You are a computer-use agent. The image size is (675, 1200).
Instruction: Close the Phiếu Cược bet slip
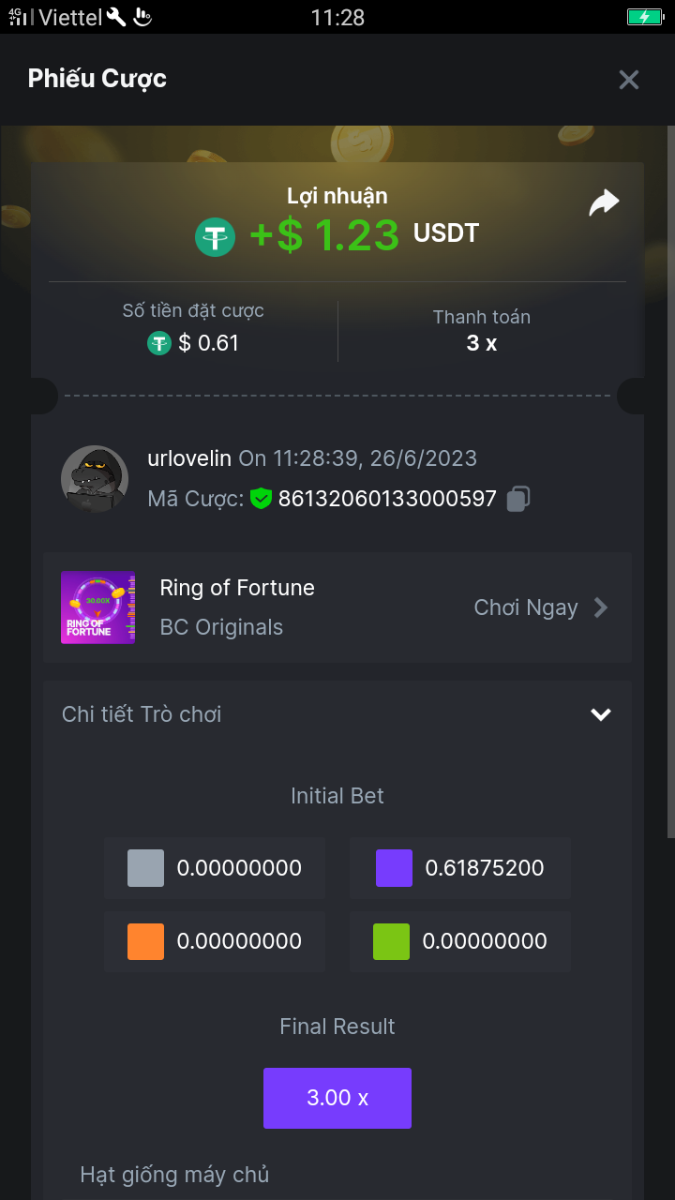628,80
